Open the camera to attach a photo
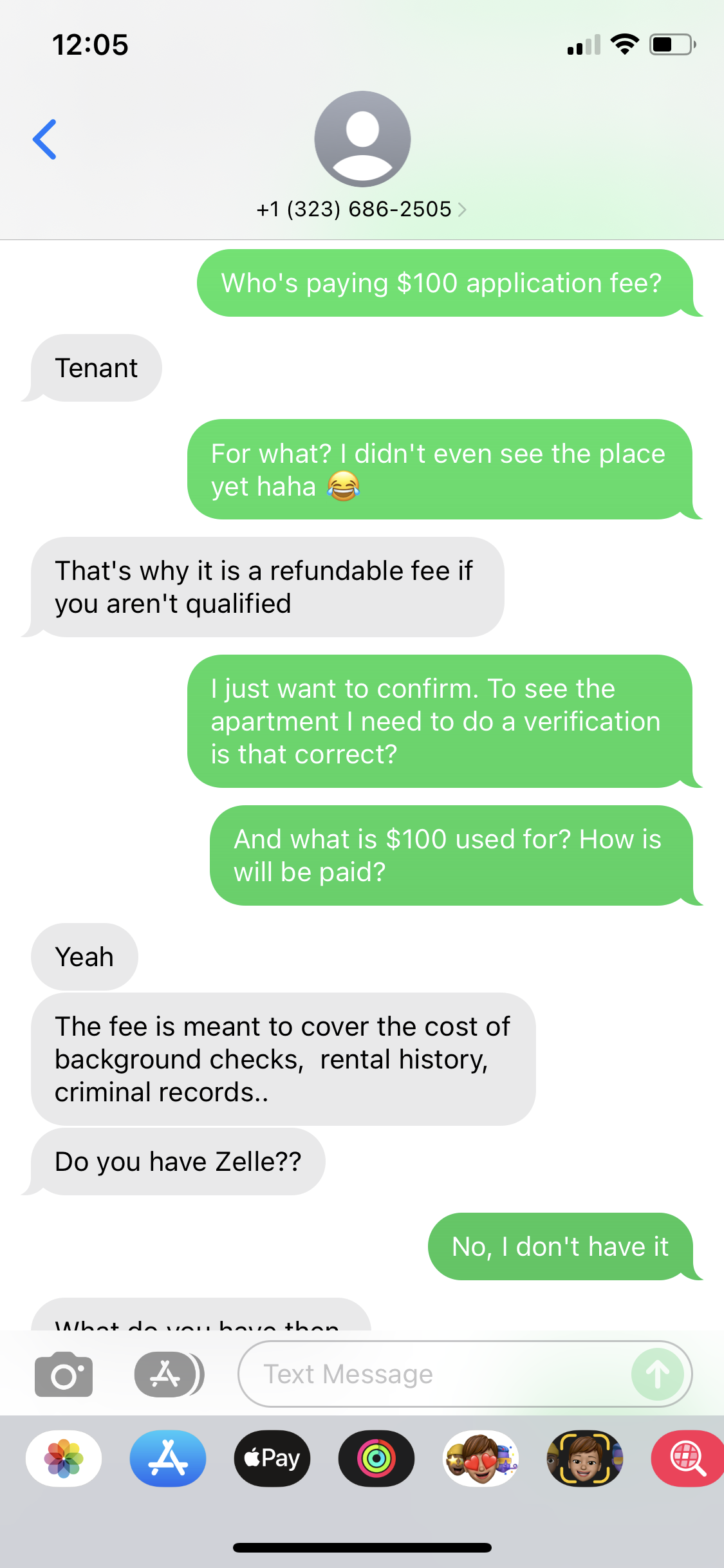The width and height of the screenshot is (724, 1568). [64, 1374]
